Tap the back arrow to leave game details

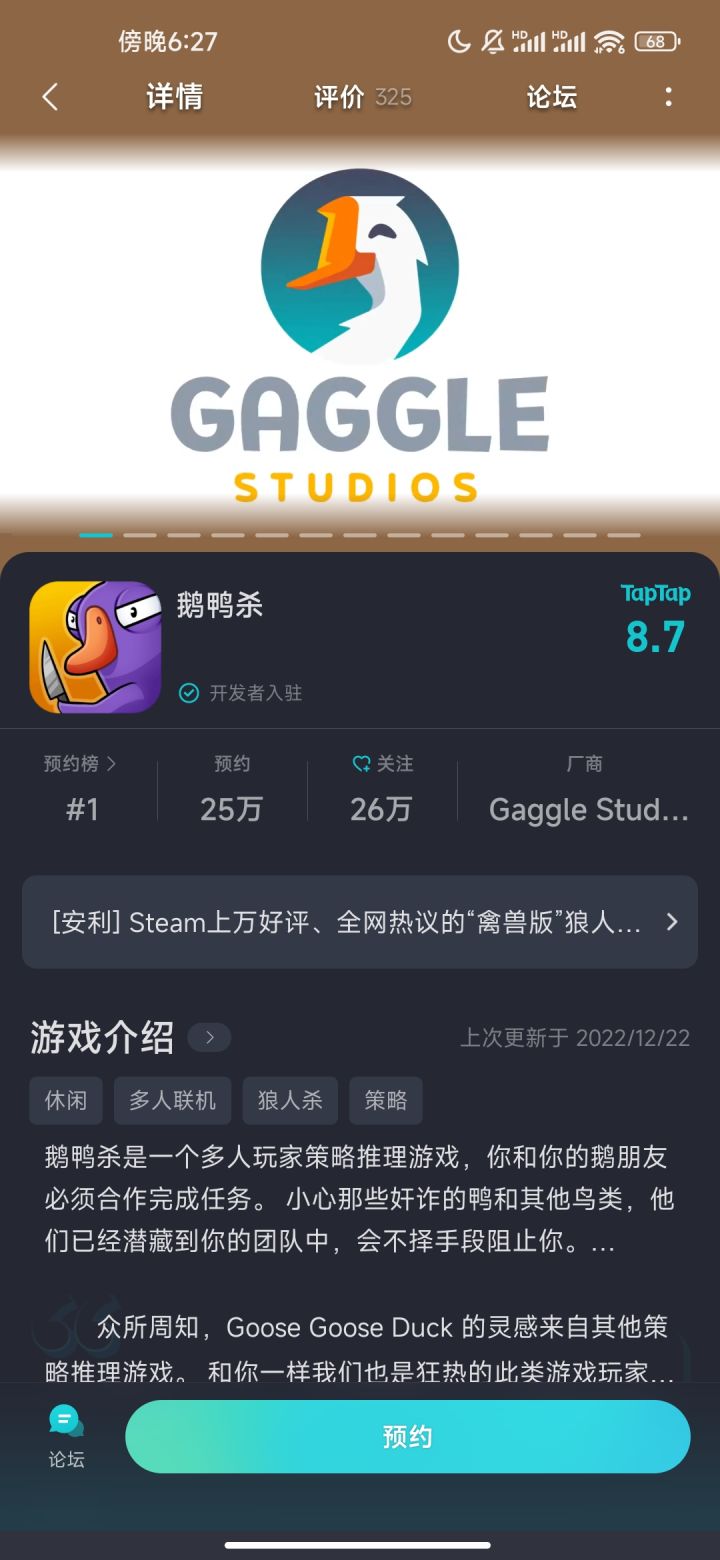[49, 97]
